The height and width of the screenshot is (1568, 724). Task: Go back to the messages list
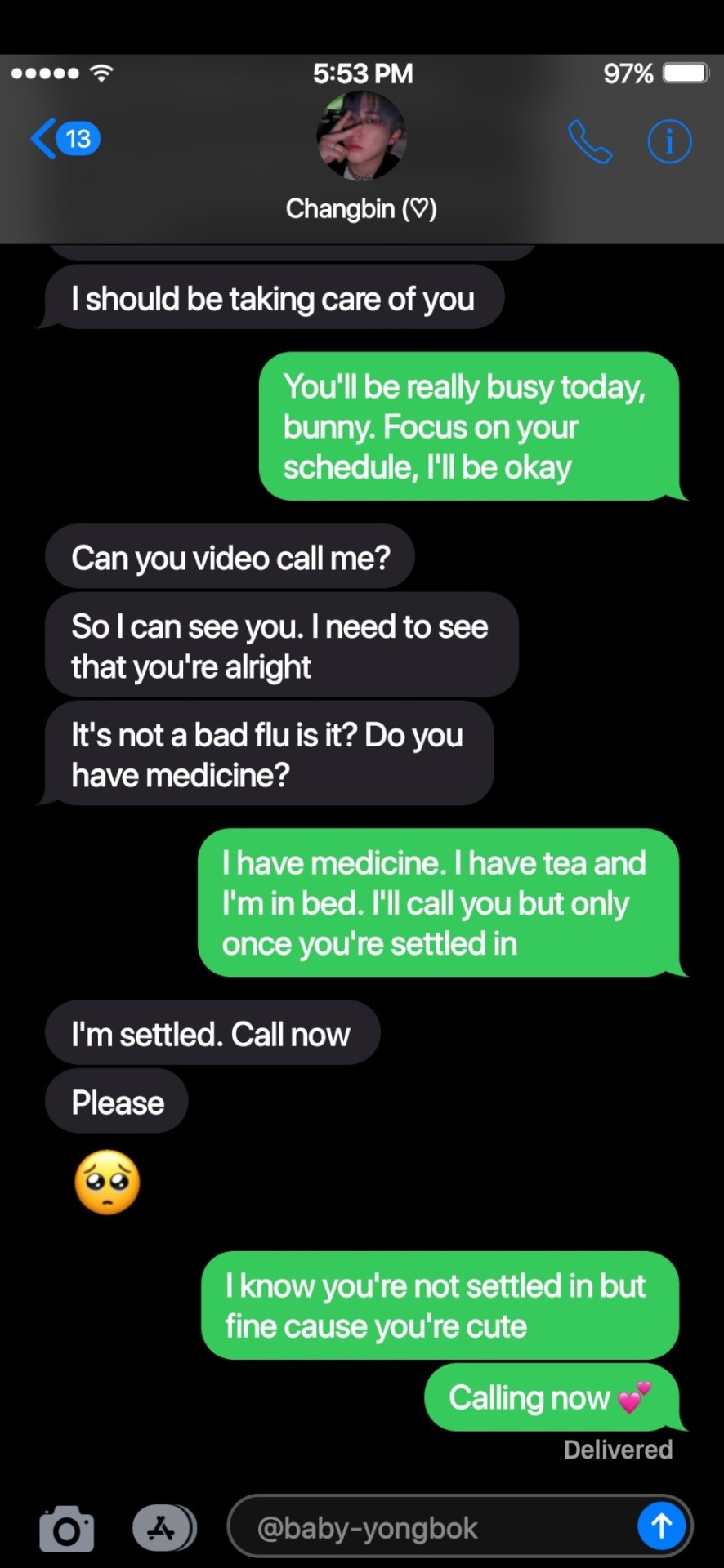[64, 139]
